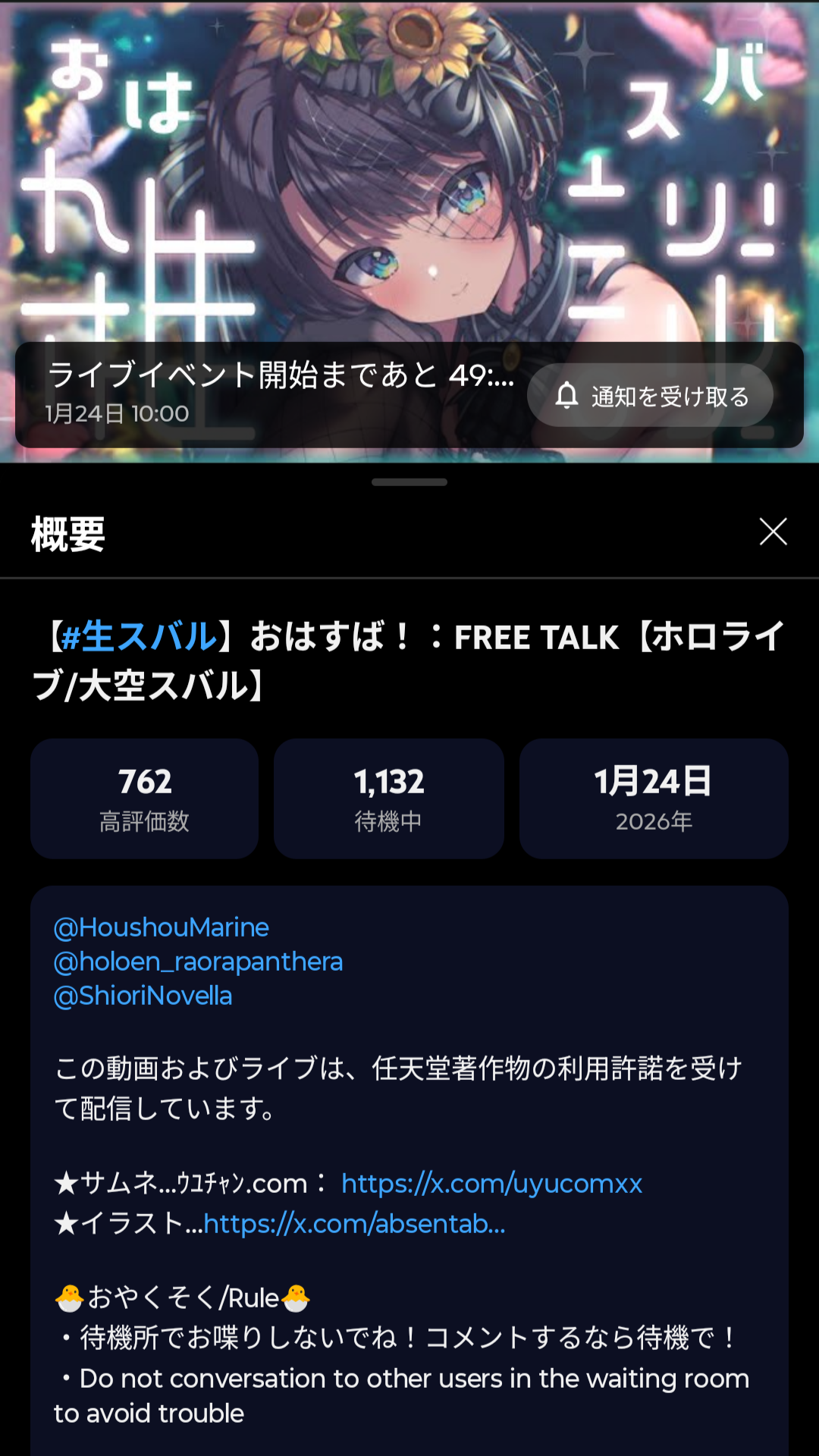The image size is (819, 1456).
Task: Close the 概要 description panel
Action: pos(773,532)
